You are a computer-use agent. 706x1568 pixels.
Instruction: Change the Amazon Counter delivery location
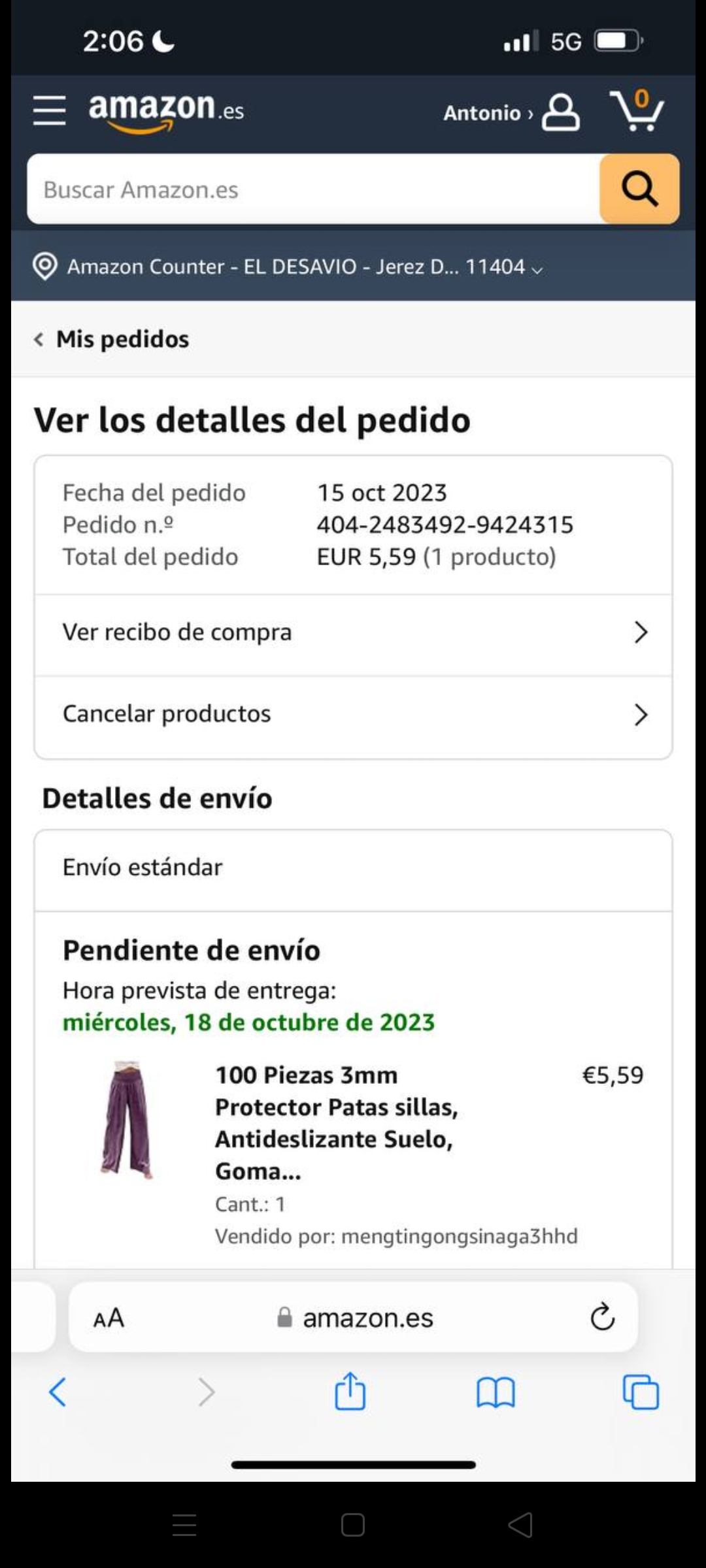point(288,267)
